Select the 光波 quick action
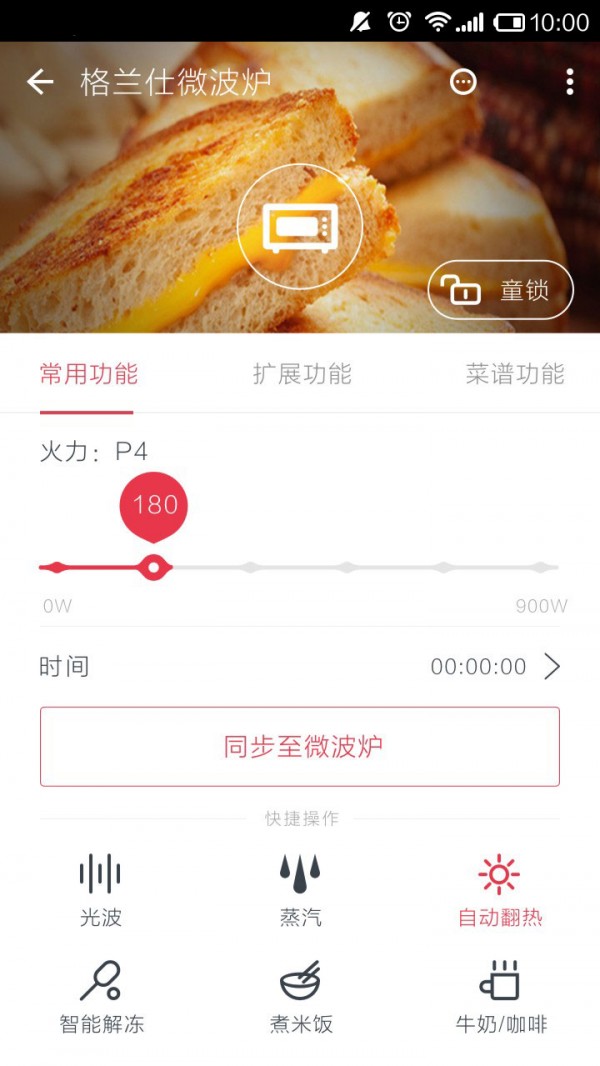The image size is (600, 1066). pyautogui.click(x=100, y=890)
